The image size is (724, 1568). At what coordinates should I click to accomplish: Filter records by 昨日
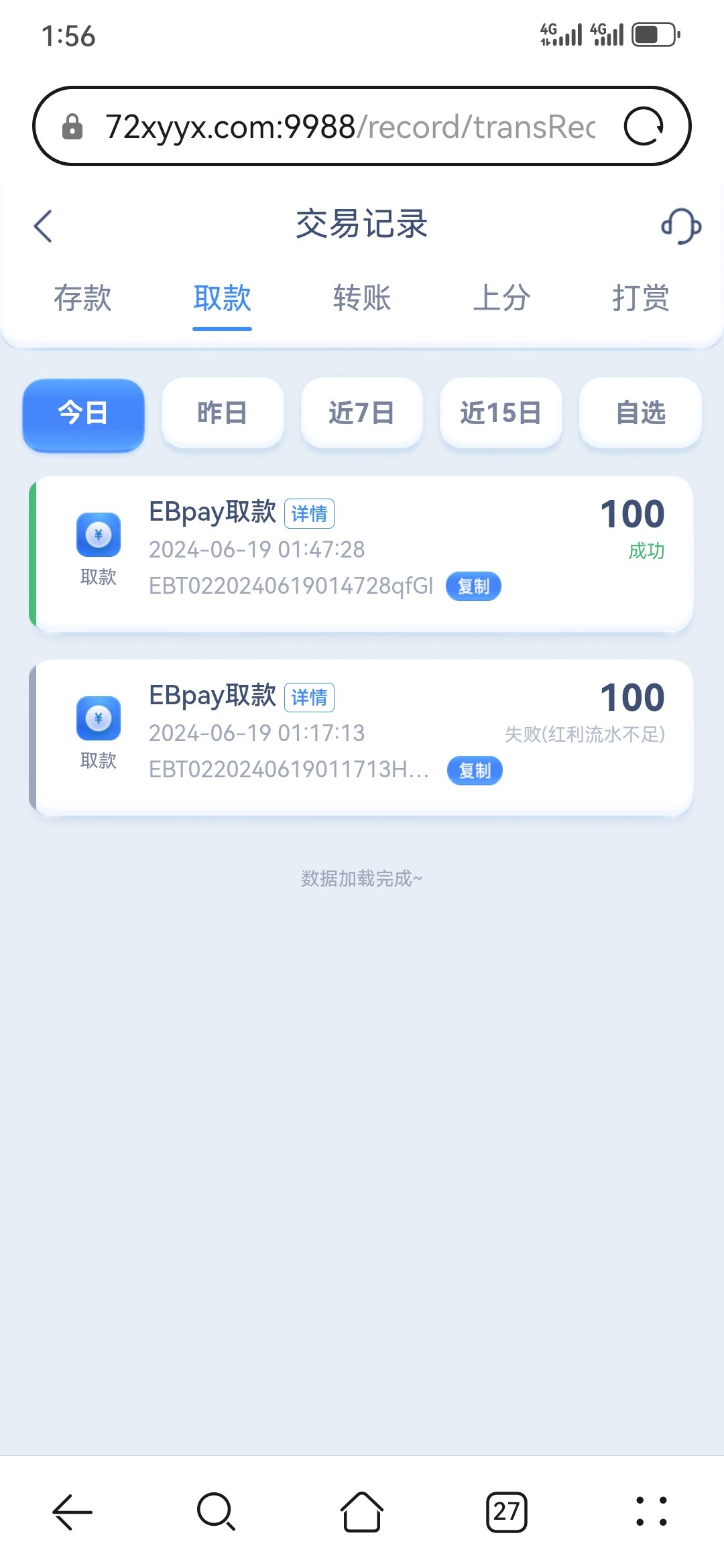click(223, 413)
